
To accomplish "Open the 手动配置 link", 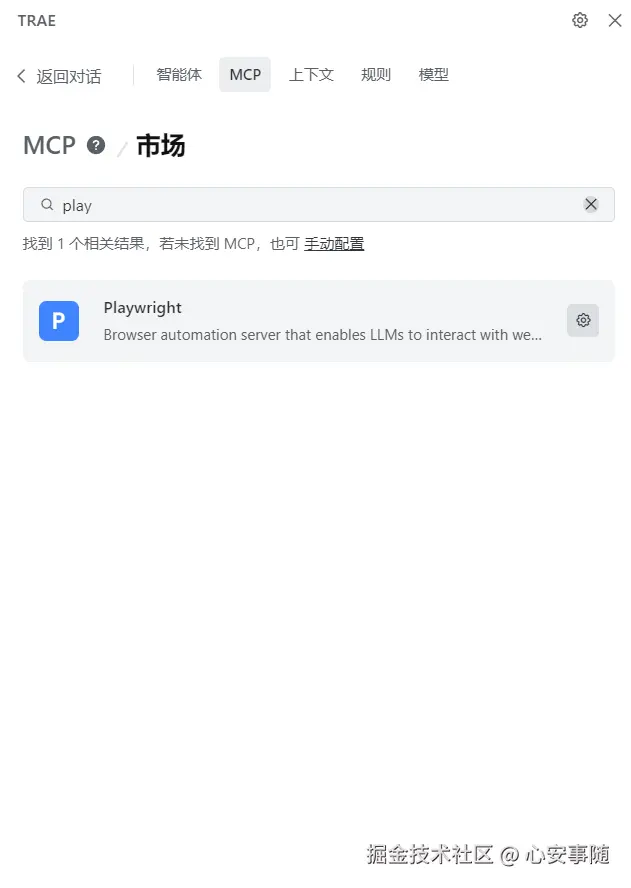I will 334,244.
